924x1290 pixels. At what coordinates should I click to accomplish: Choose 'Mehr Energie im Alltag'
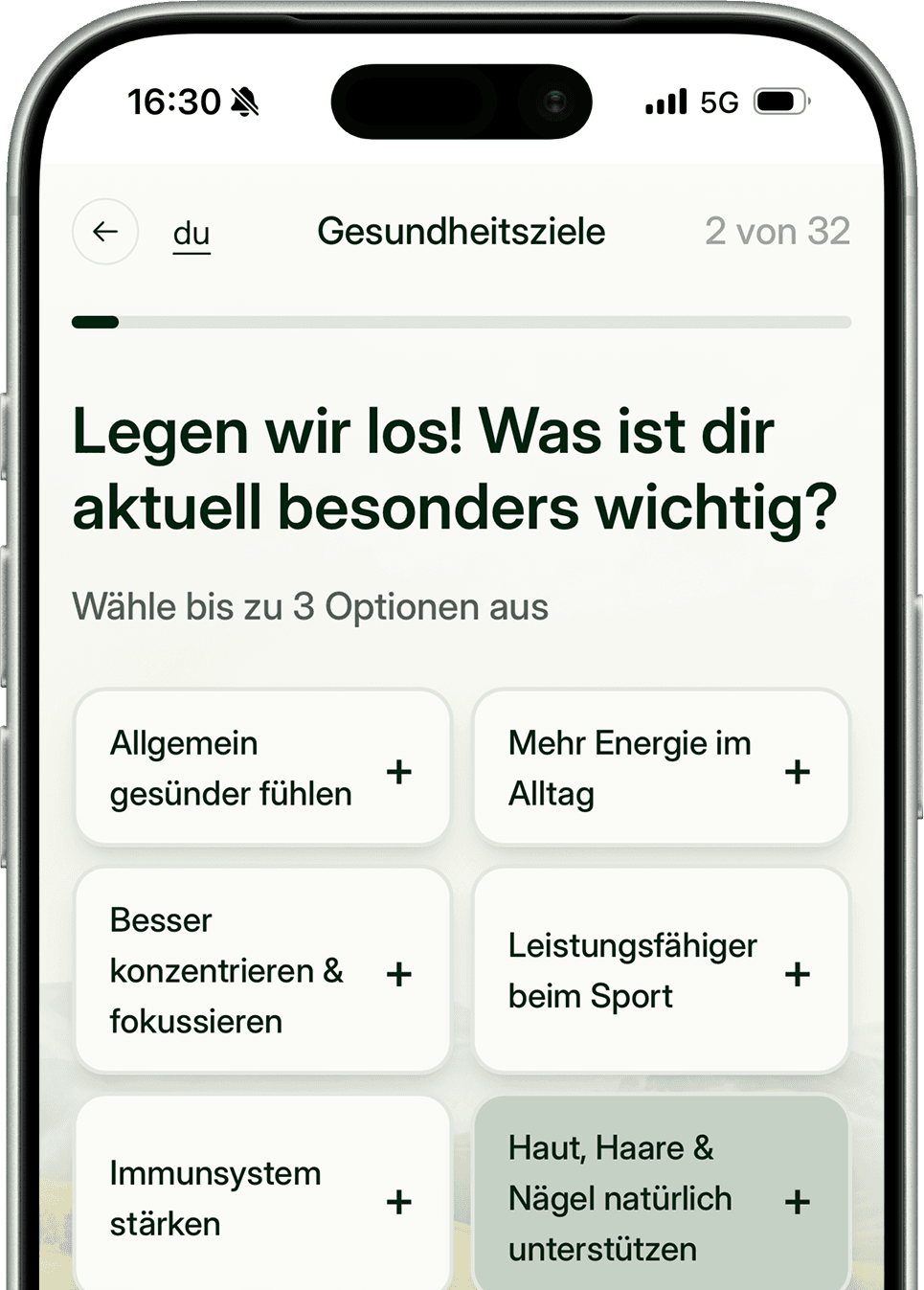click(x=661, y=768)
